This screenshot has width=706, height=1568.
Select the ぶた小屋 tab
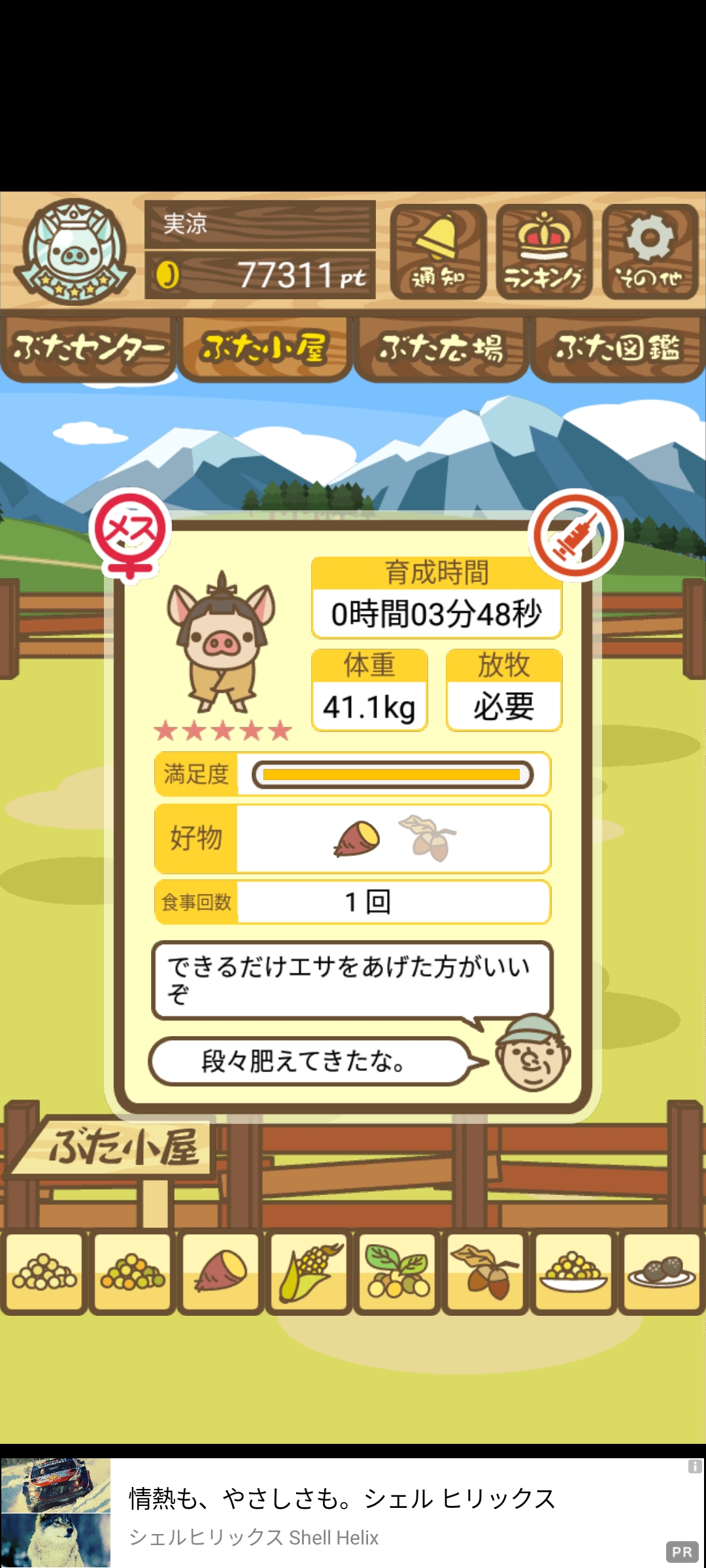[265, 348]
